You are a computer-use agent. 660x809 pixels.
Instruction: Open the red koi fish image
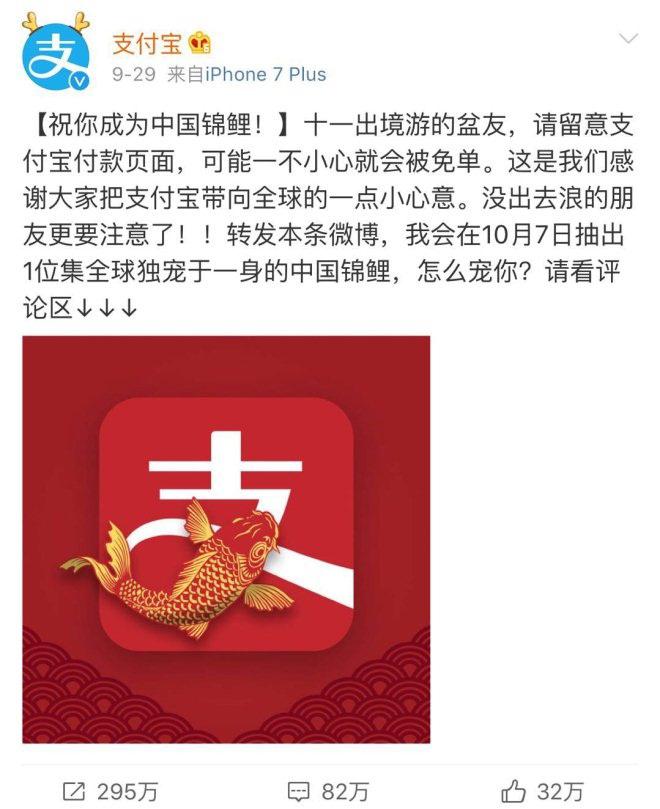click(227, 539)
